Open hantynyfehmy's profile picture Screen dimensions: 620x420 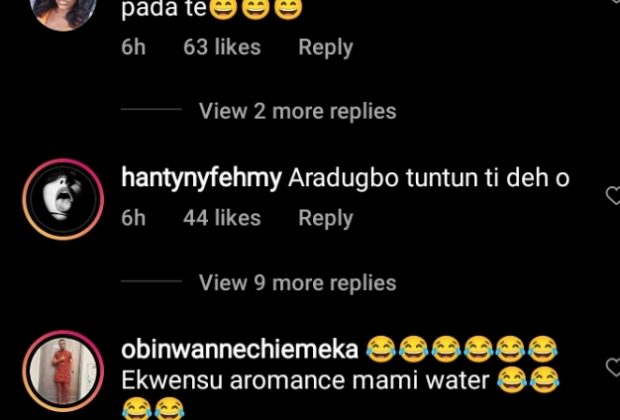[x=64, y=199]
